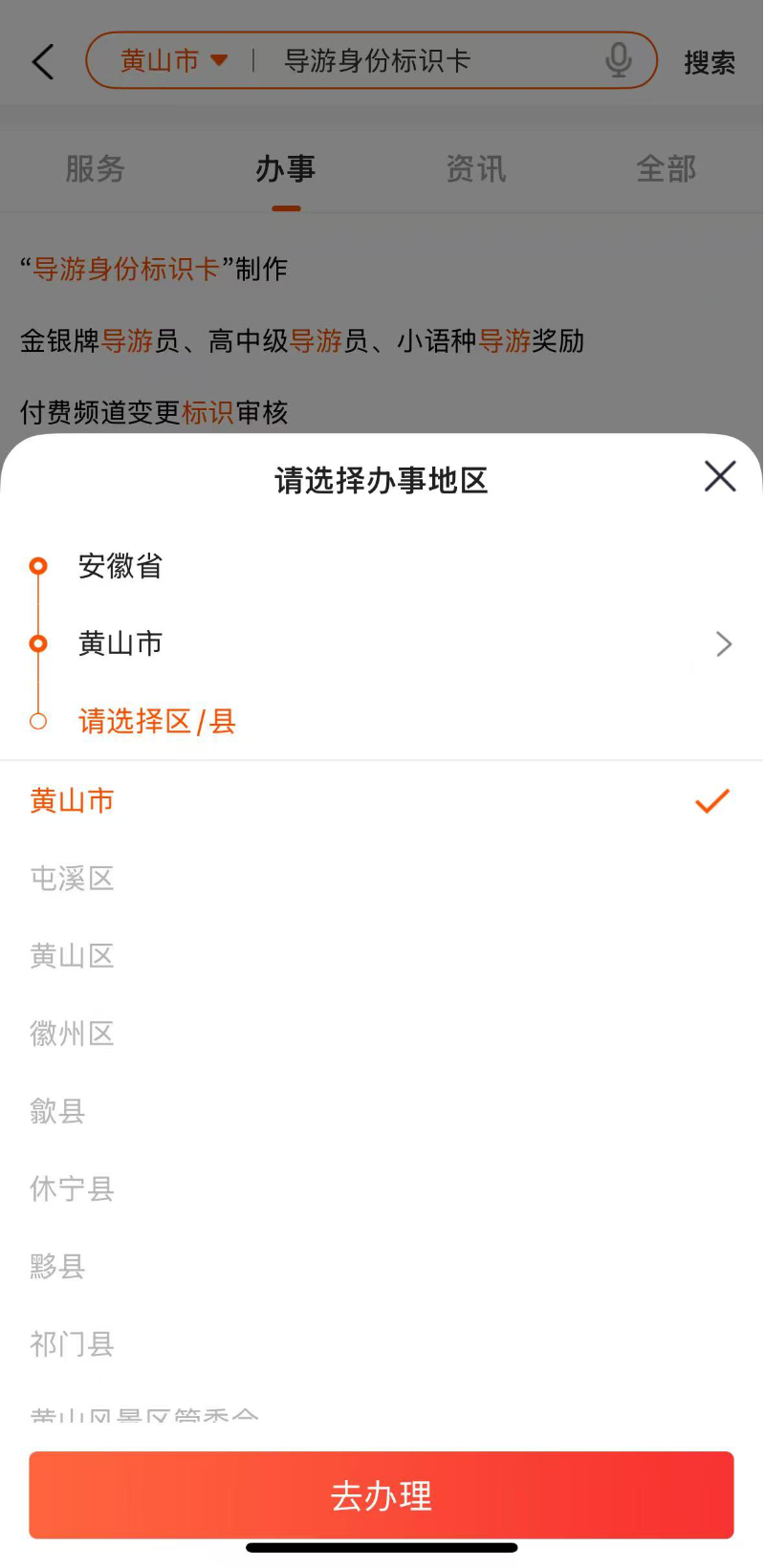Select 徽州区 district
Screen dimensions: 765x1568
pos(73,1034)
